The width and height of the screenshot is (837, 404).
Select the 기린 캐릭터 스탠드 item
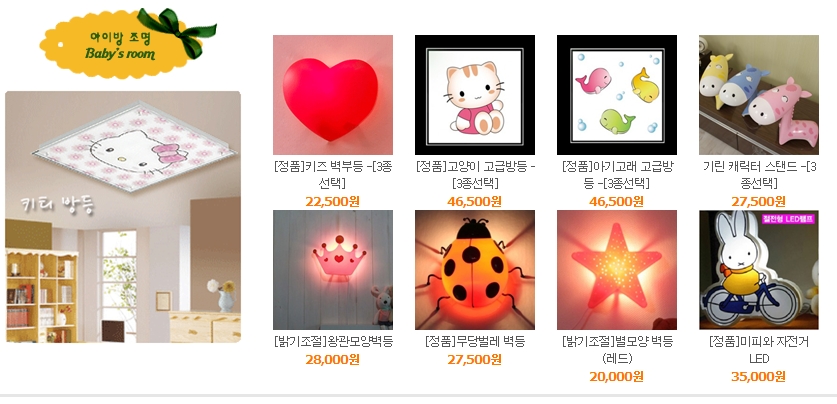[x=759, y=95]
